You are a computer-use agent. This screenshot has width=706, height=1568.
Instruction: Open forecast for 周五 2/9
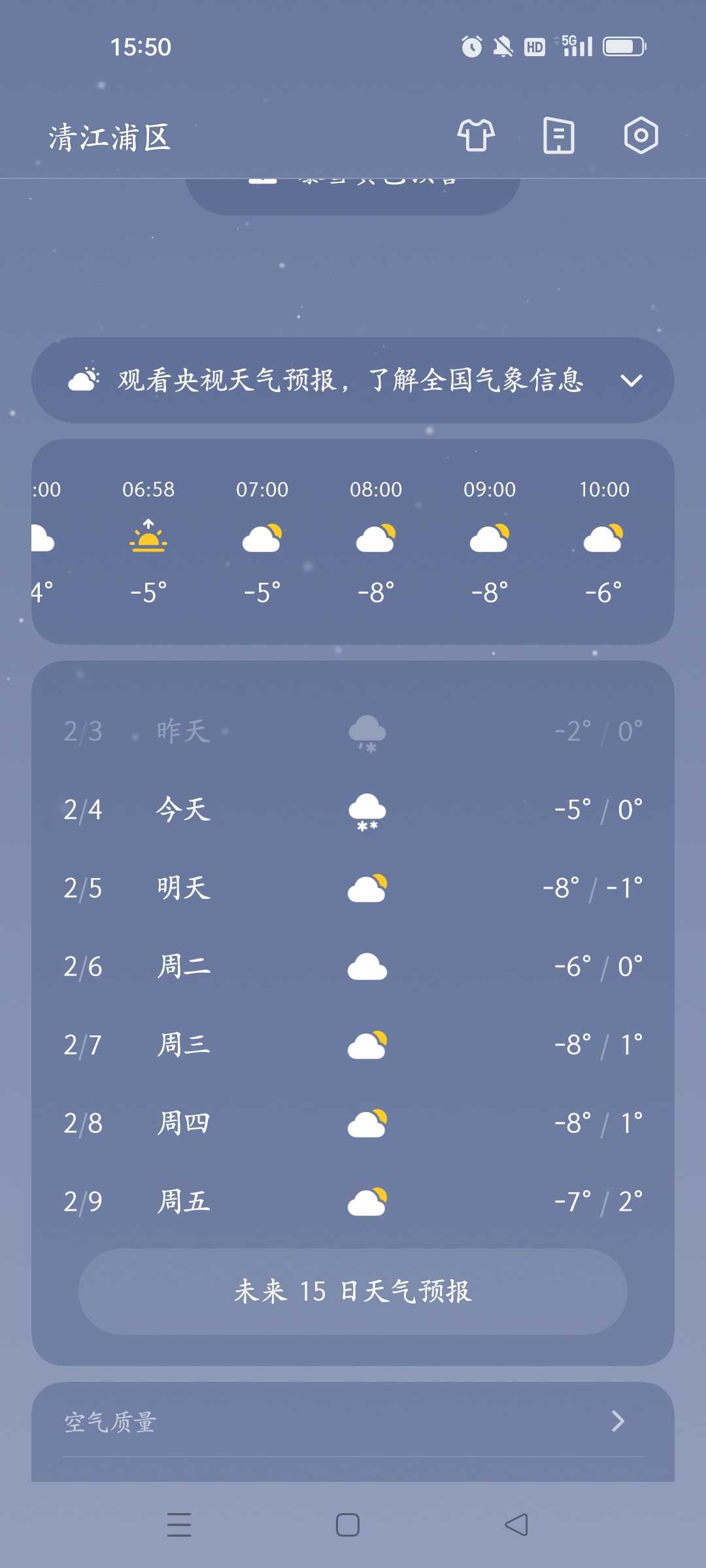click(353, 1202)
